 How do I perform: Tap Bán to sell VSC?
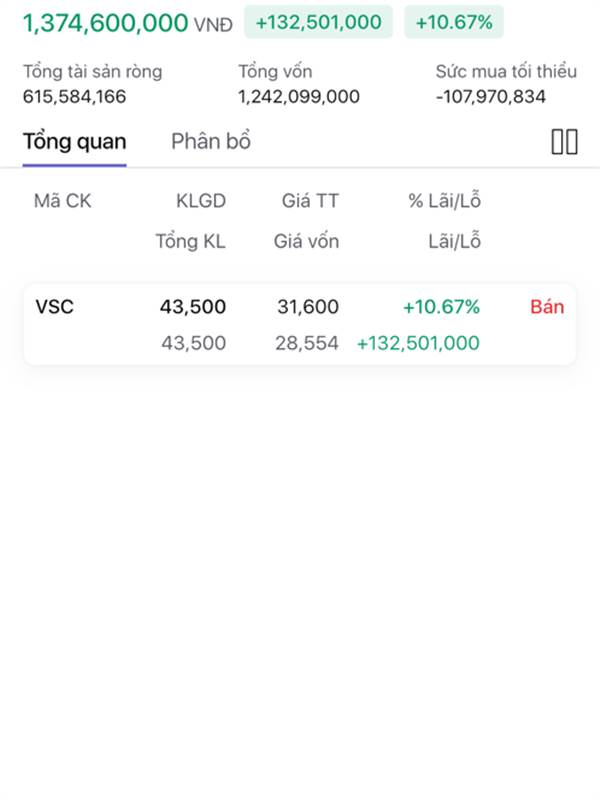click(547, 307)
